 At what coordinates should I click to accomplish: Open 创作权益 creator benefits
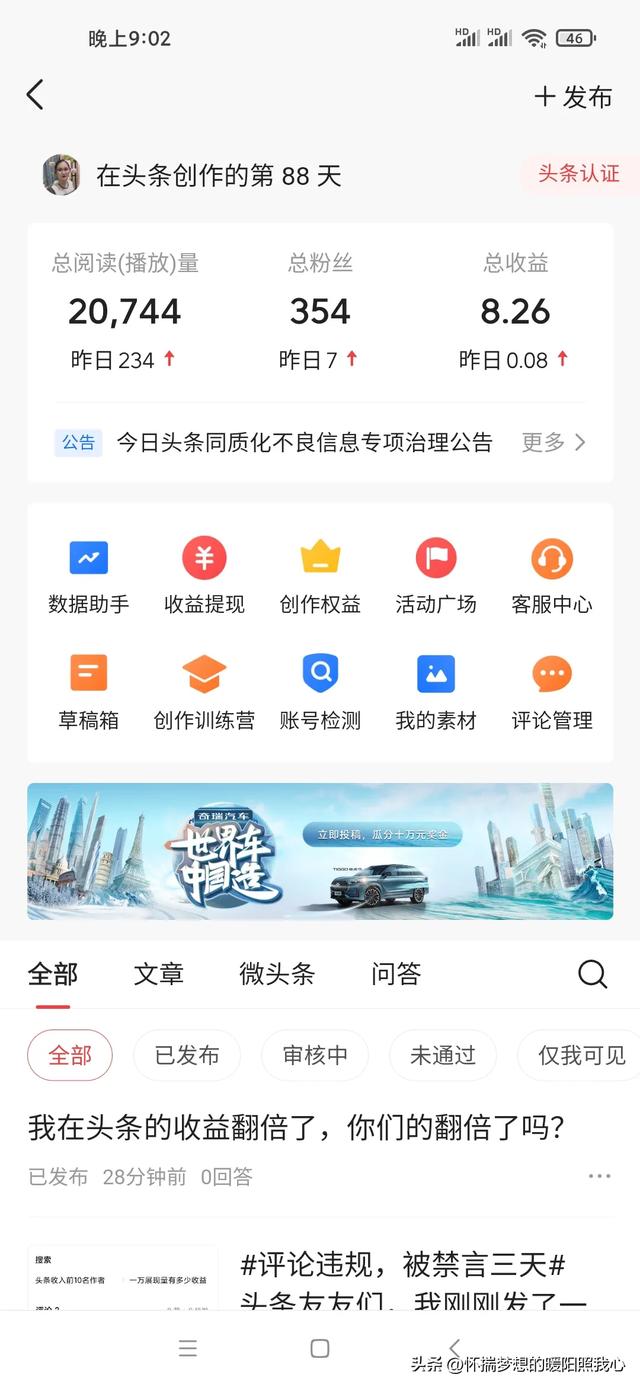pos(320,576)
